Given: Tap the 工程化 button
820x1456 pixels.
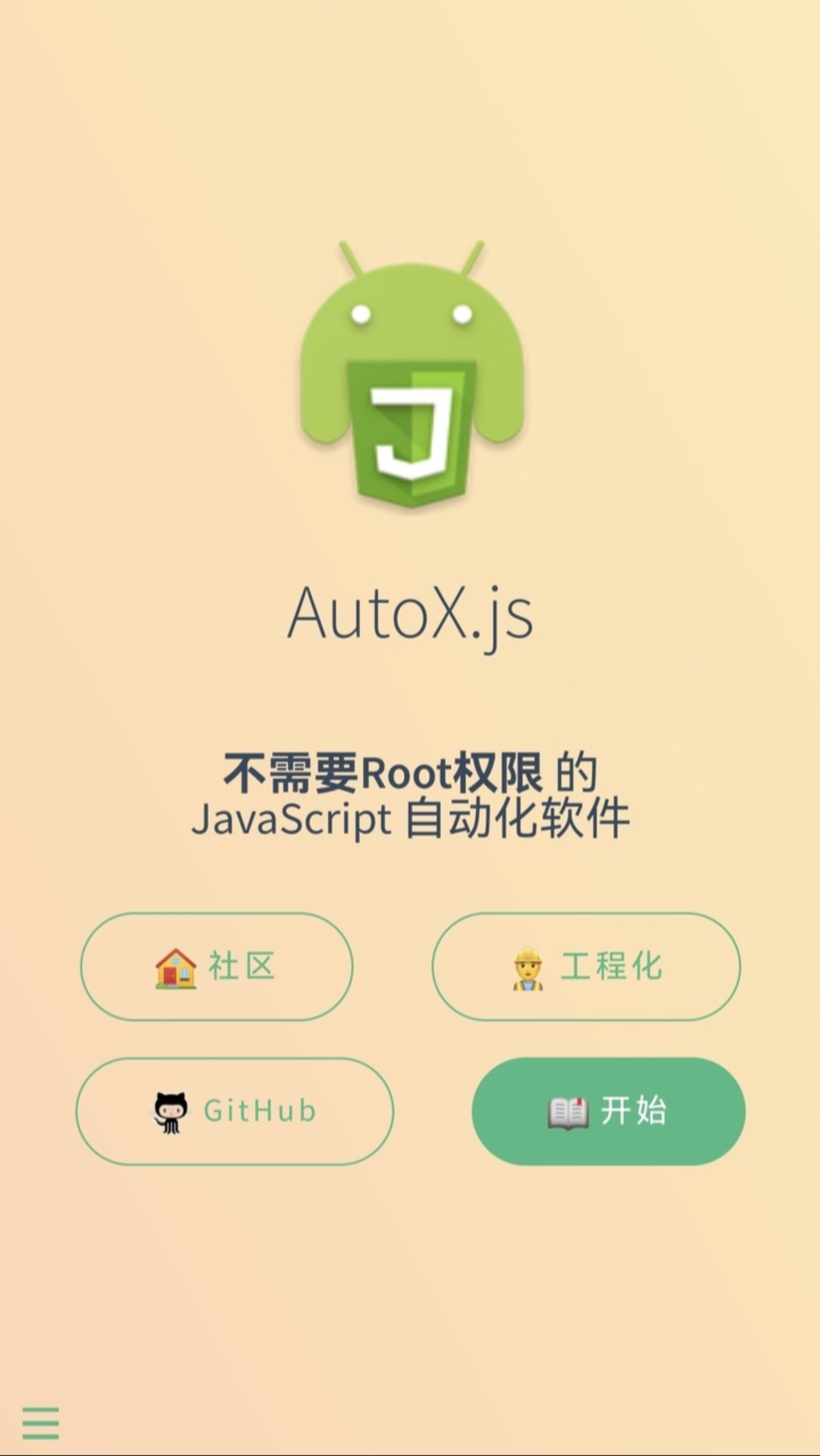Looking at the screenshot, I should 586,966.
